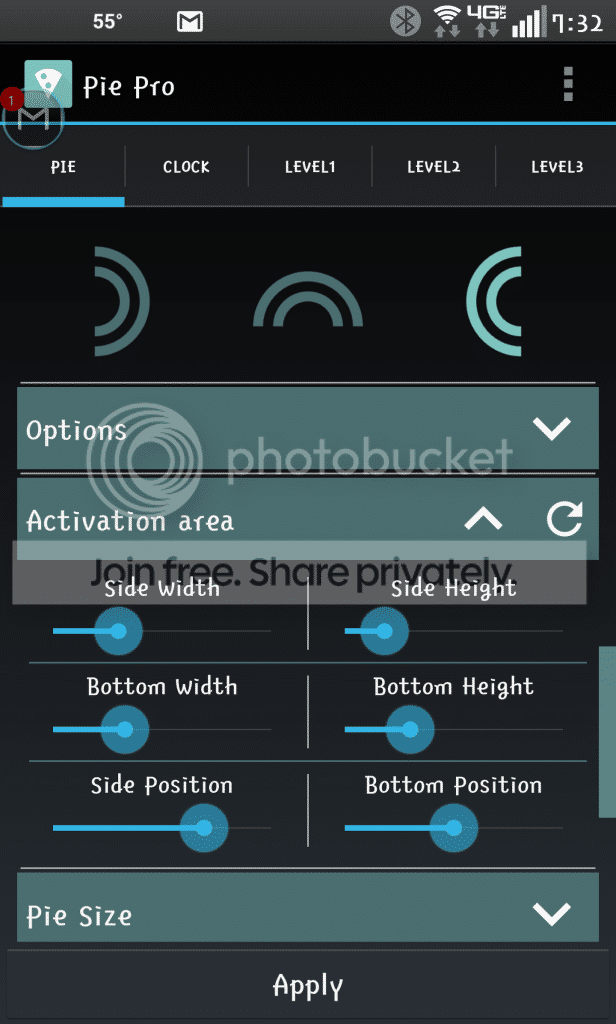Collapse the Activation area section
Image resolution: width=616 pixels, height=1024 pixels.
point(483,519)
